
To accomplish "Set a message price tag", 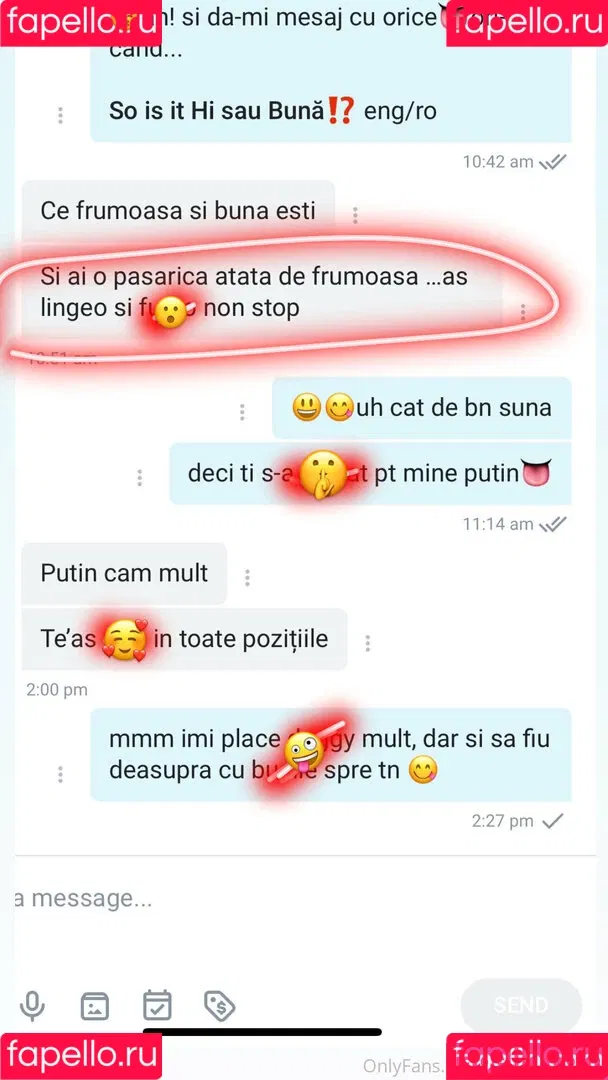I will coord(219,1005).
